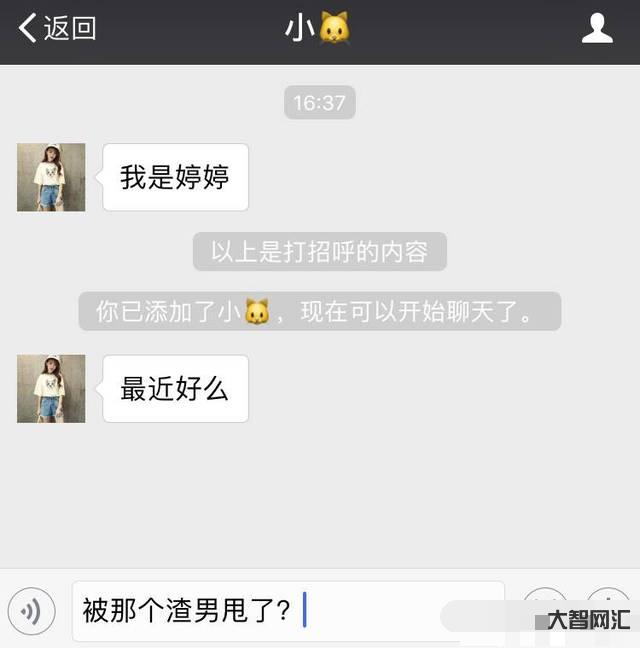640x648 pixels.
Task: Open the contact profile icon
Action: pos(597,28)
